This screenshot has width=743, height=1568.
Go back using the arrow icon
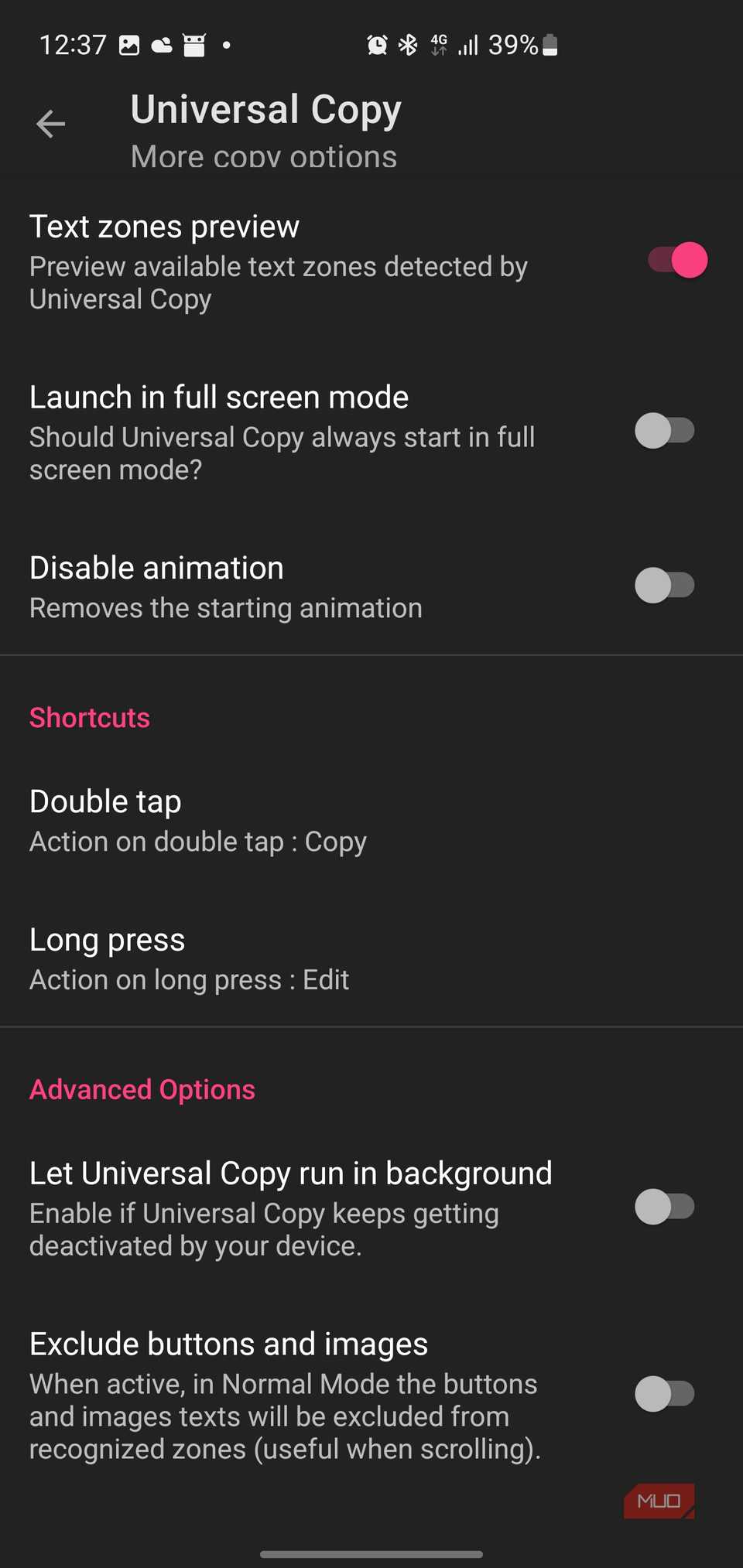click(51, 124)
